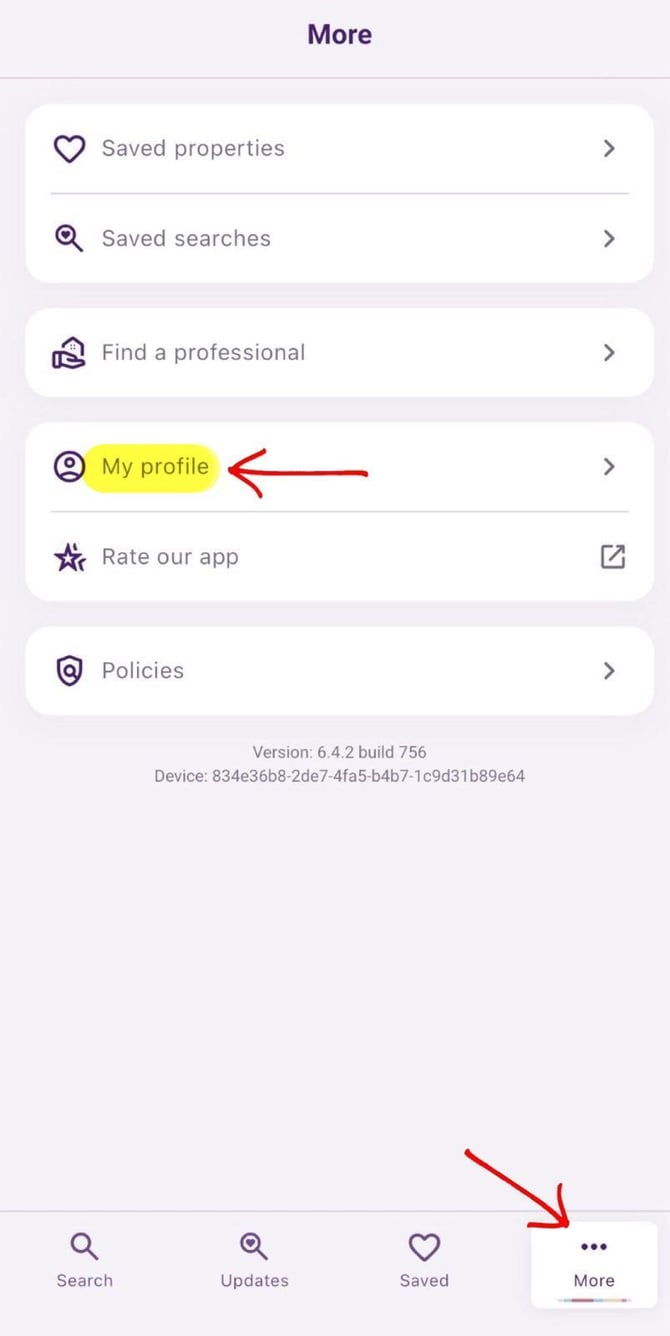Image resolution: width=670 pixels, height=1336 pixels.
Task: Switch to the Updates tab
Action: point(254,1261)
